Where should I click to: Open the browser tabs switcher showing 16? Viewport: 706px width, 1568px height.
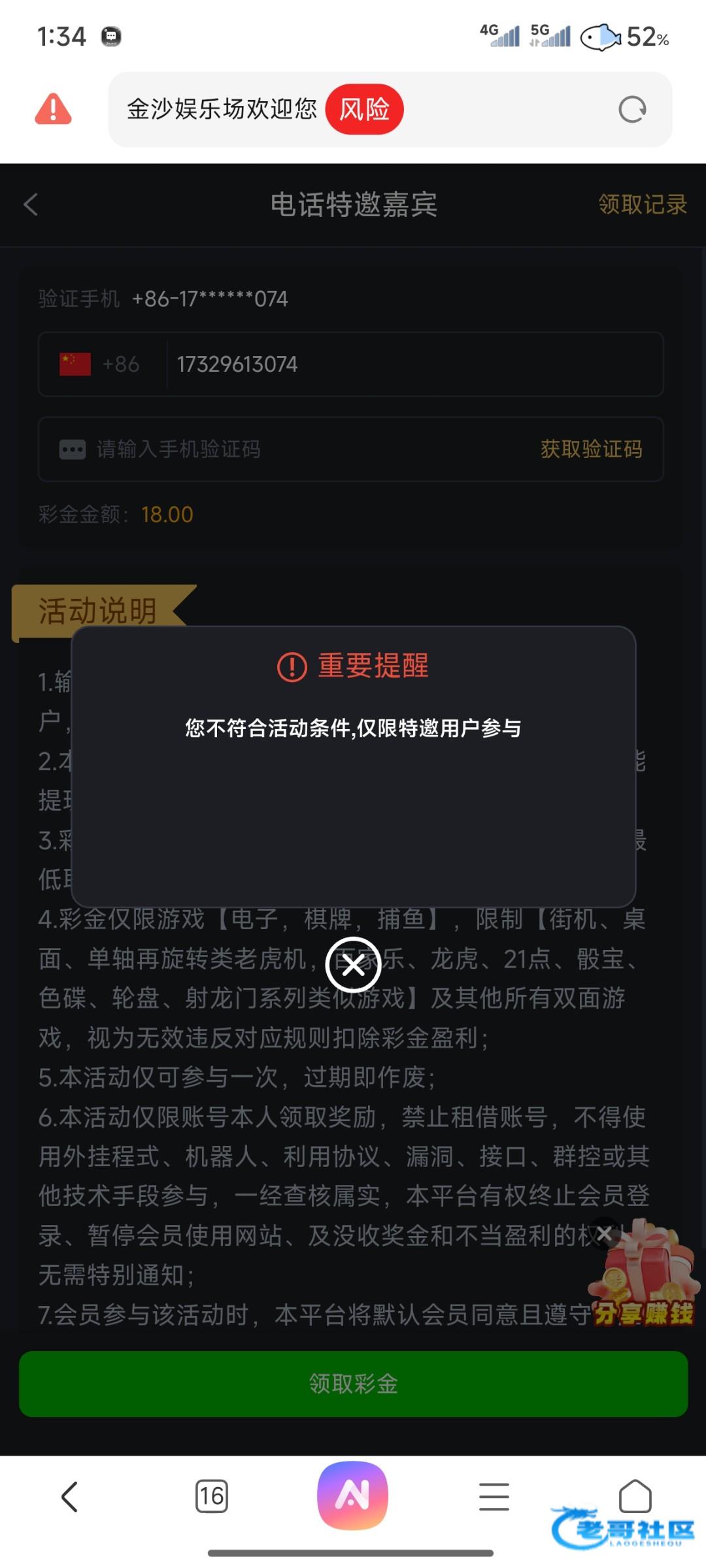(212, 1496)
